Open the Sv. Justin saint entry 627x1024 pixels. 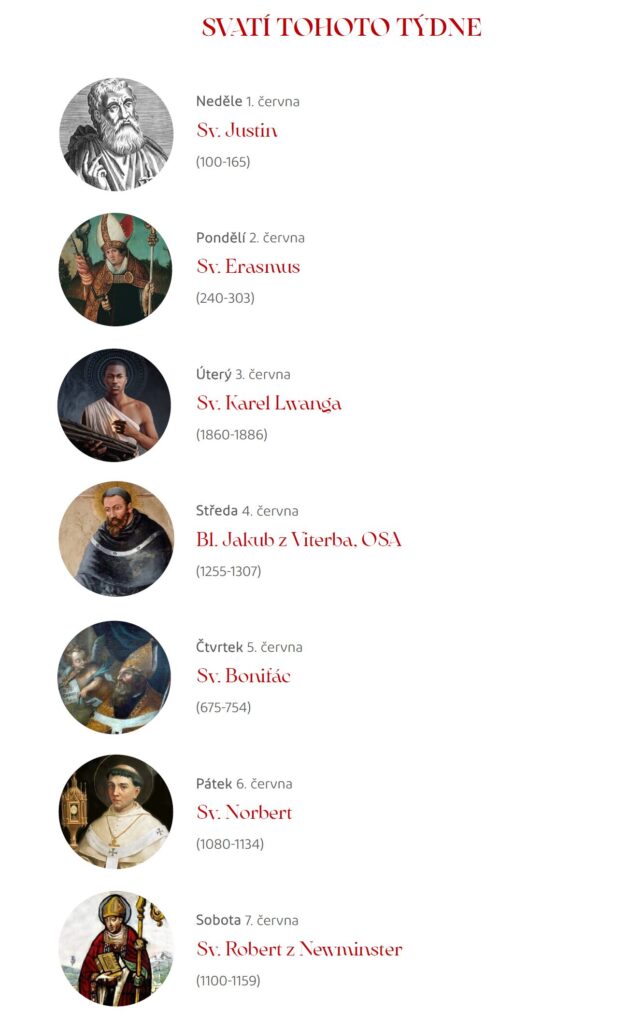tap(237, 131)
